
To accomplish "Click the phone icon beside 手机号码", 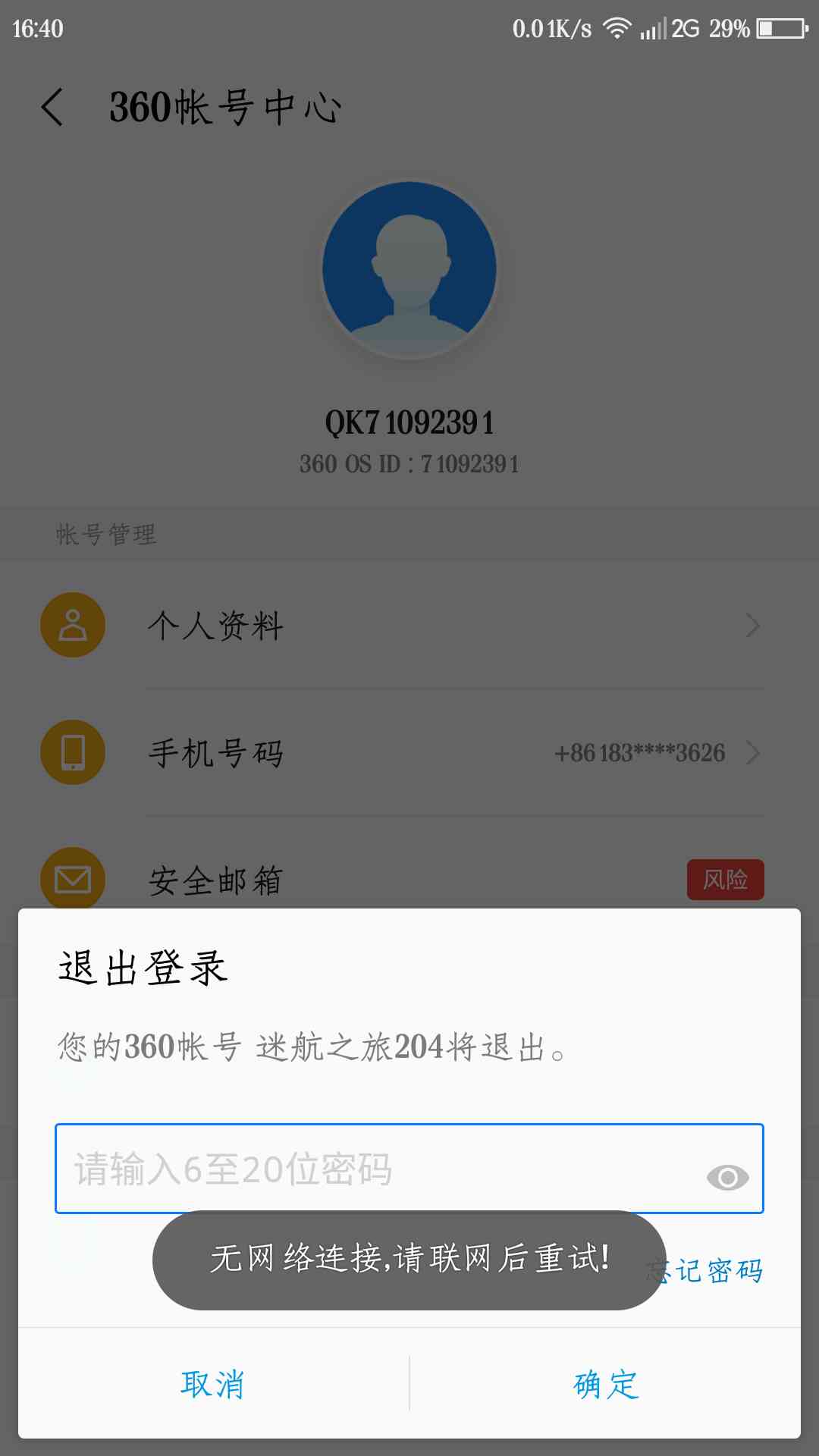I will point(72,753).
